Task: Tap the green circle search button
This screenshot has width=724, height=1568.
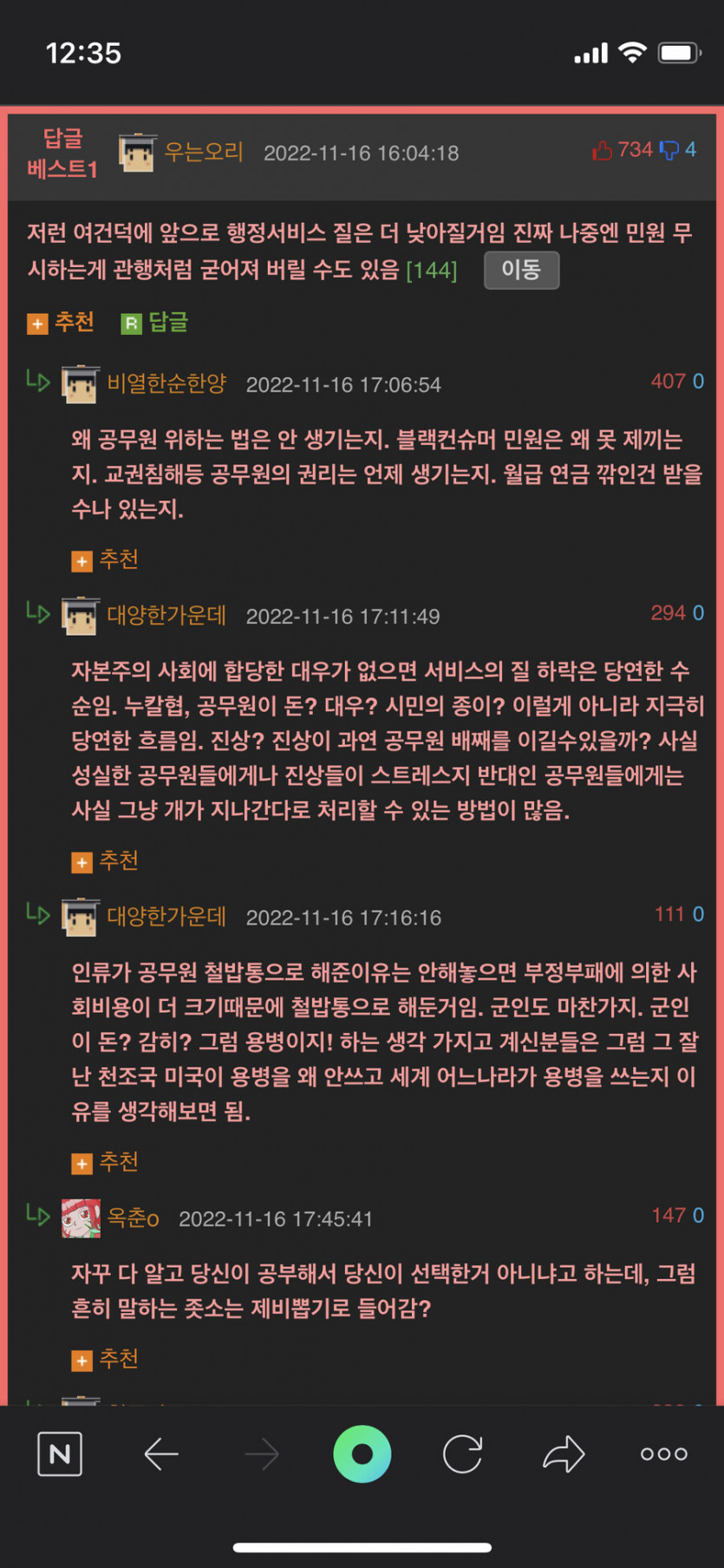Action: [x=362, y=1454]
